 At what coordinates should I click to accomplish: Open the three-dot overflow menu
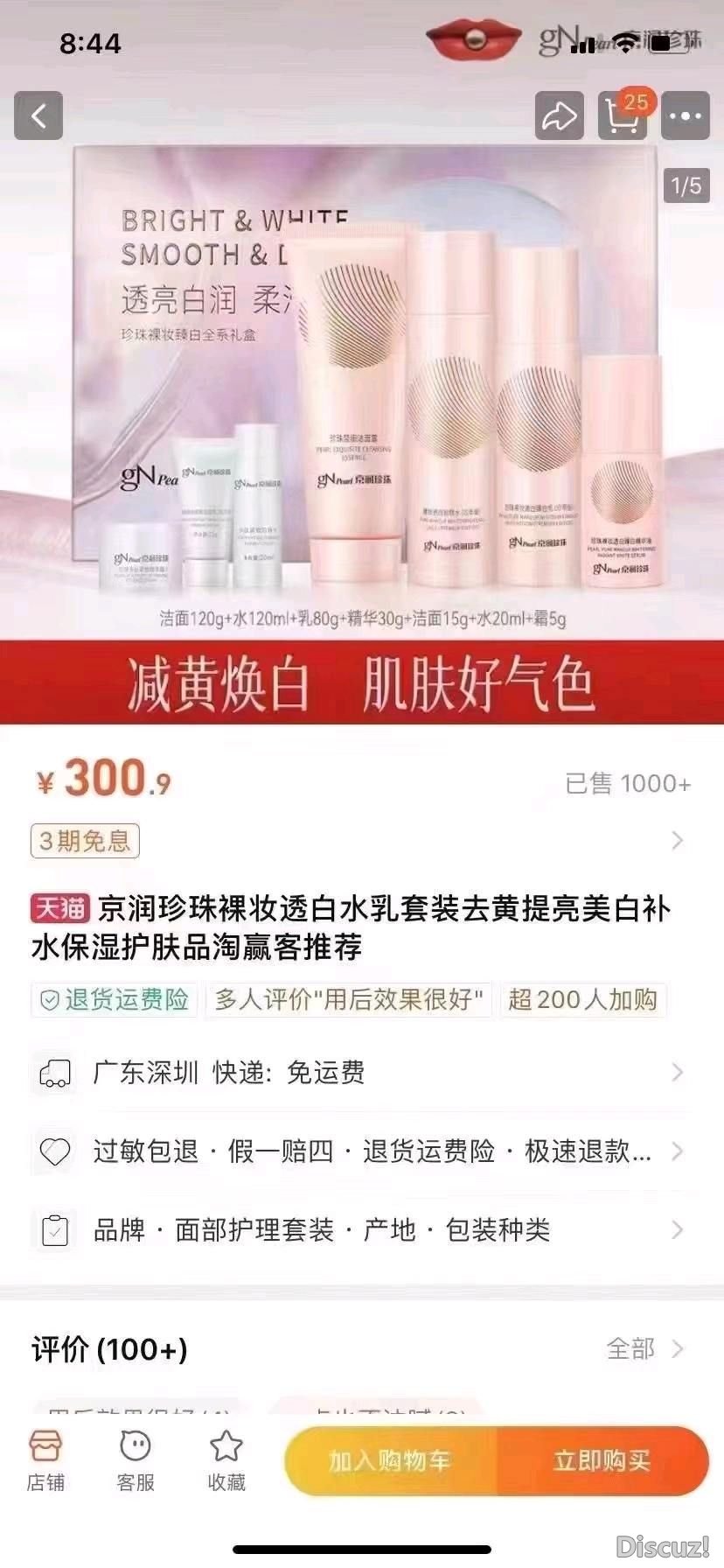pyautogui.click(x=685, y=115)
